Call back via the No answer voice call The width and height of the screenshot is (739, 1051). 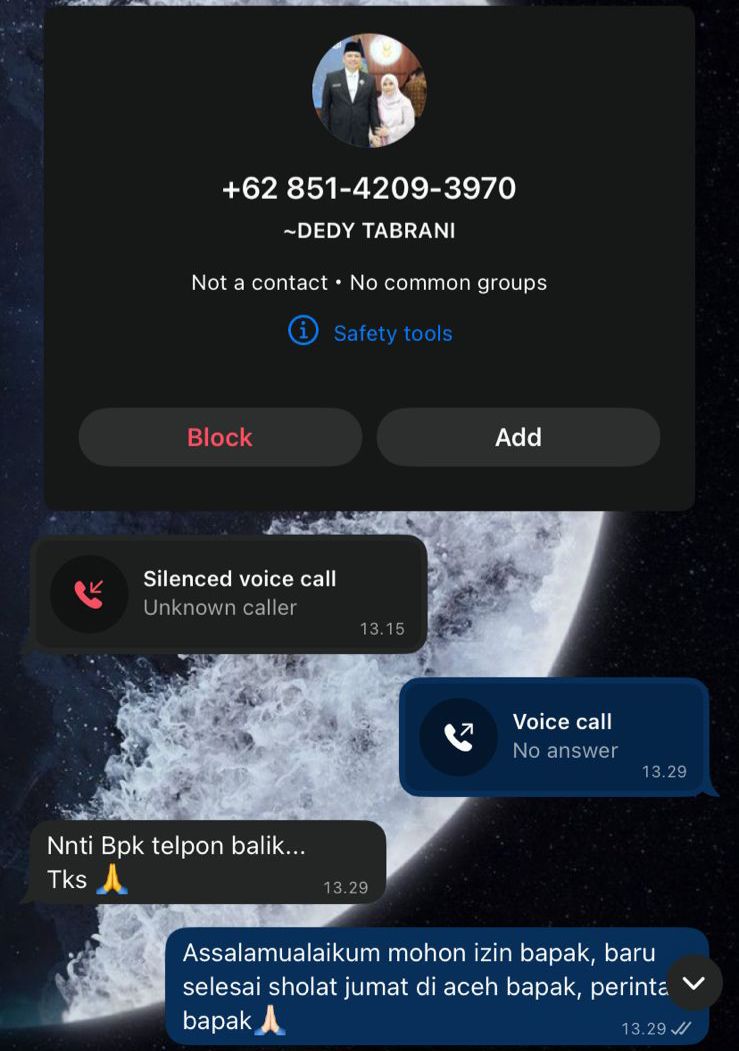point(554,737)
